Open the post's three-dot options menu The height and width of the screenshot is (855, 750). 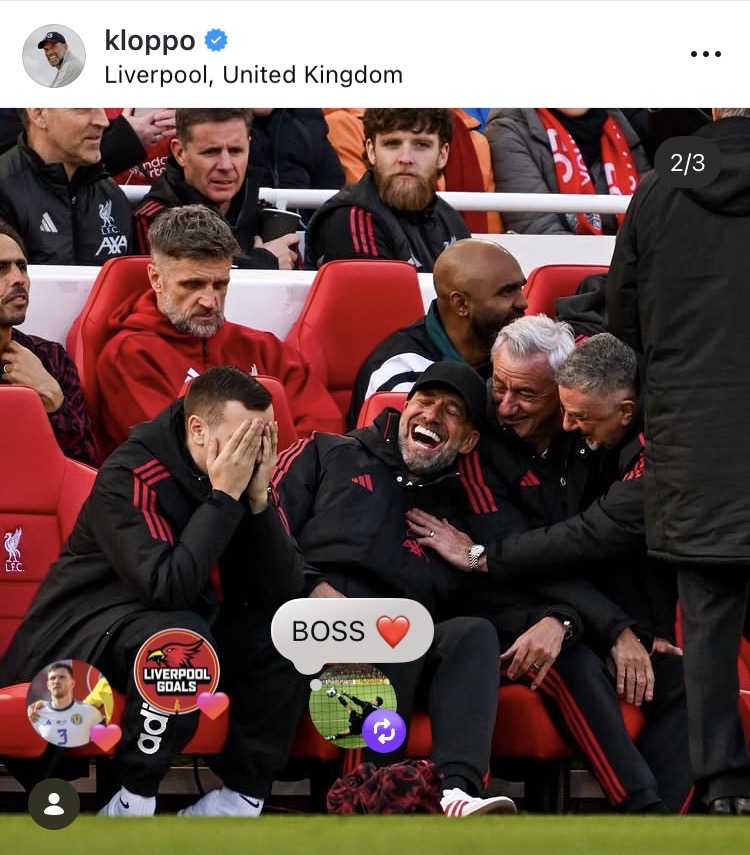point(705,53)
